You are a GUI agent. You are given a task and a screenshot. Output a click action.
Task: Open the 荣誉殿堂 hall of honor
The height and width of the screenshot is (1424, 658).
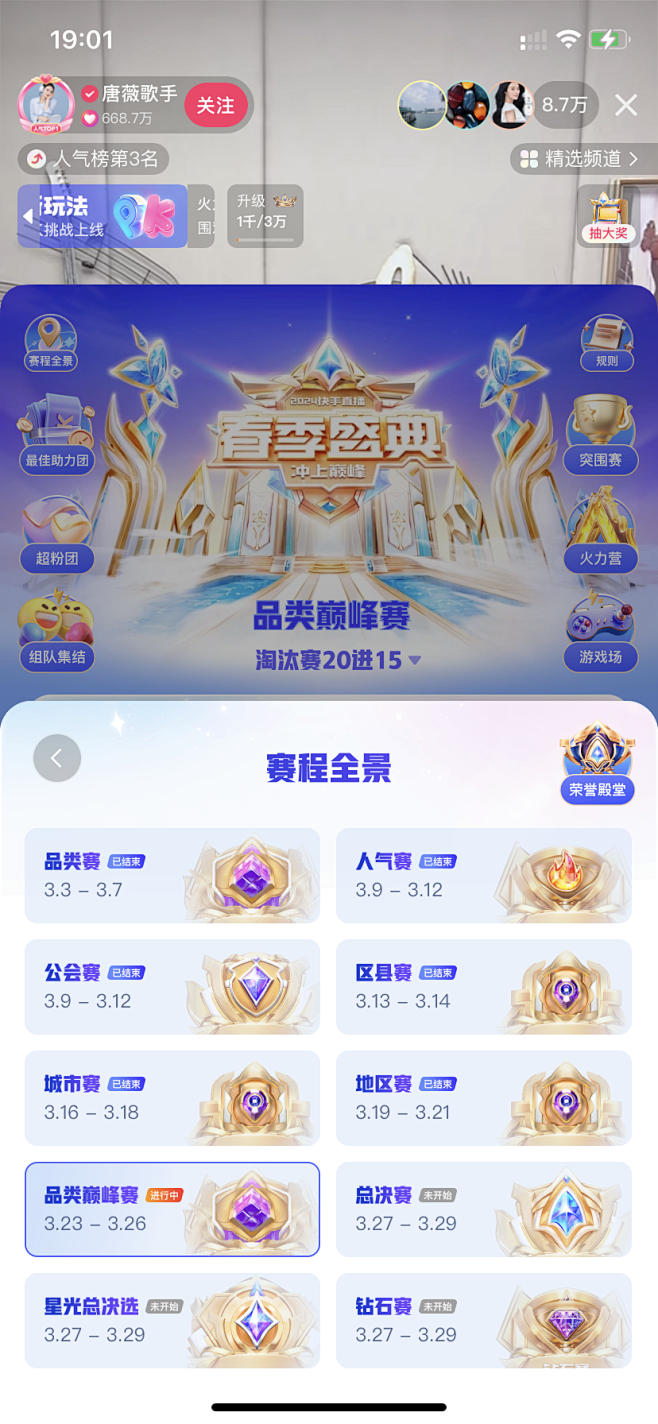click(597, 762)
